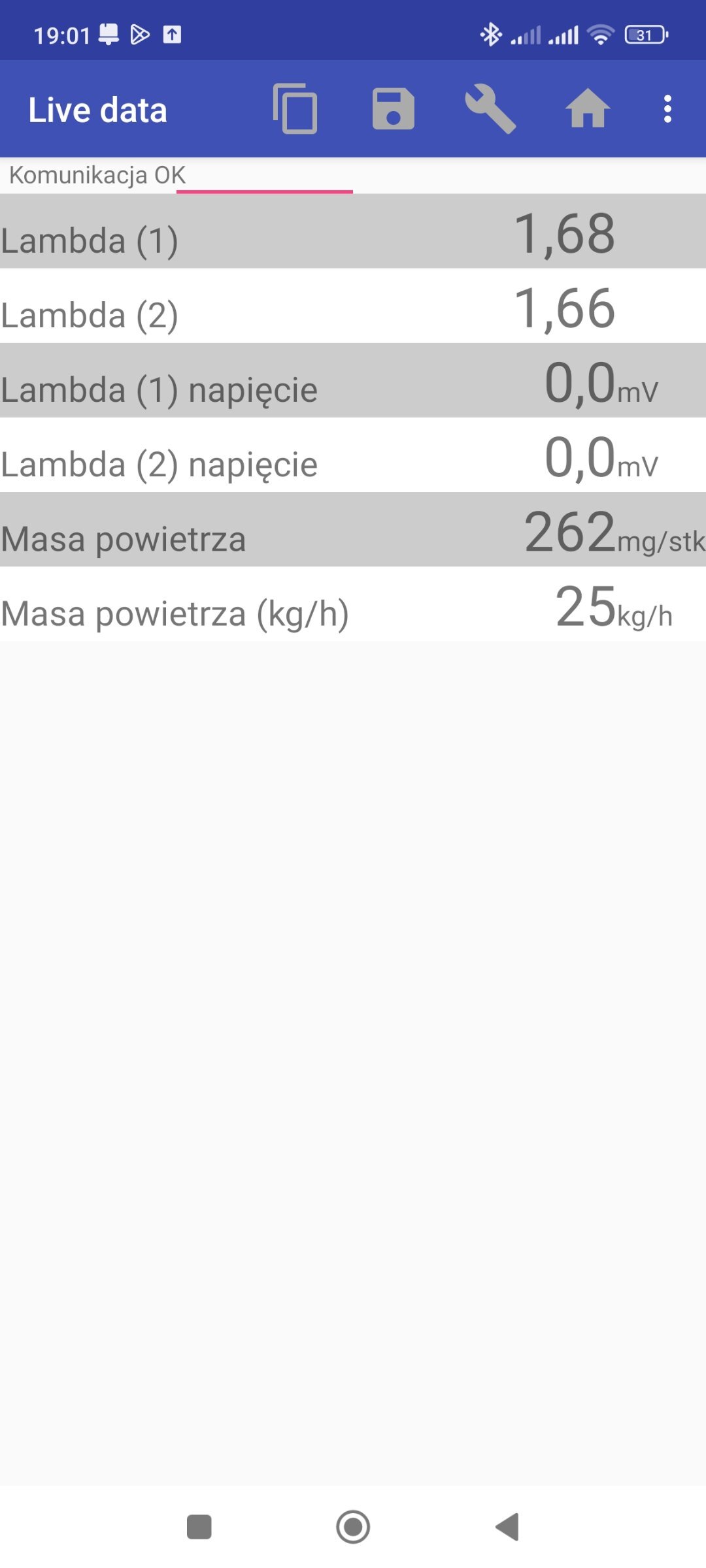This screenshot has height=1568, width=706.
Task: Select the Masa powietrza (kg/h) row
Action: point(353,604)
